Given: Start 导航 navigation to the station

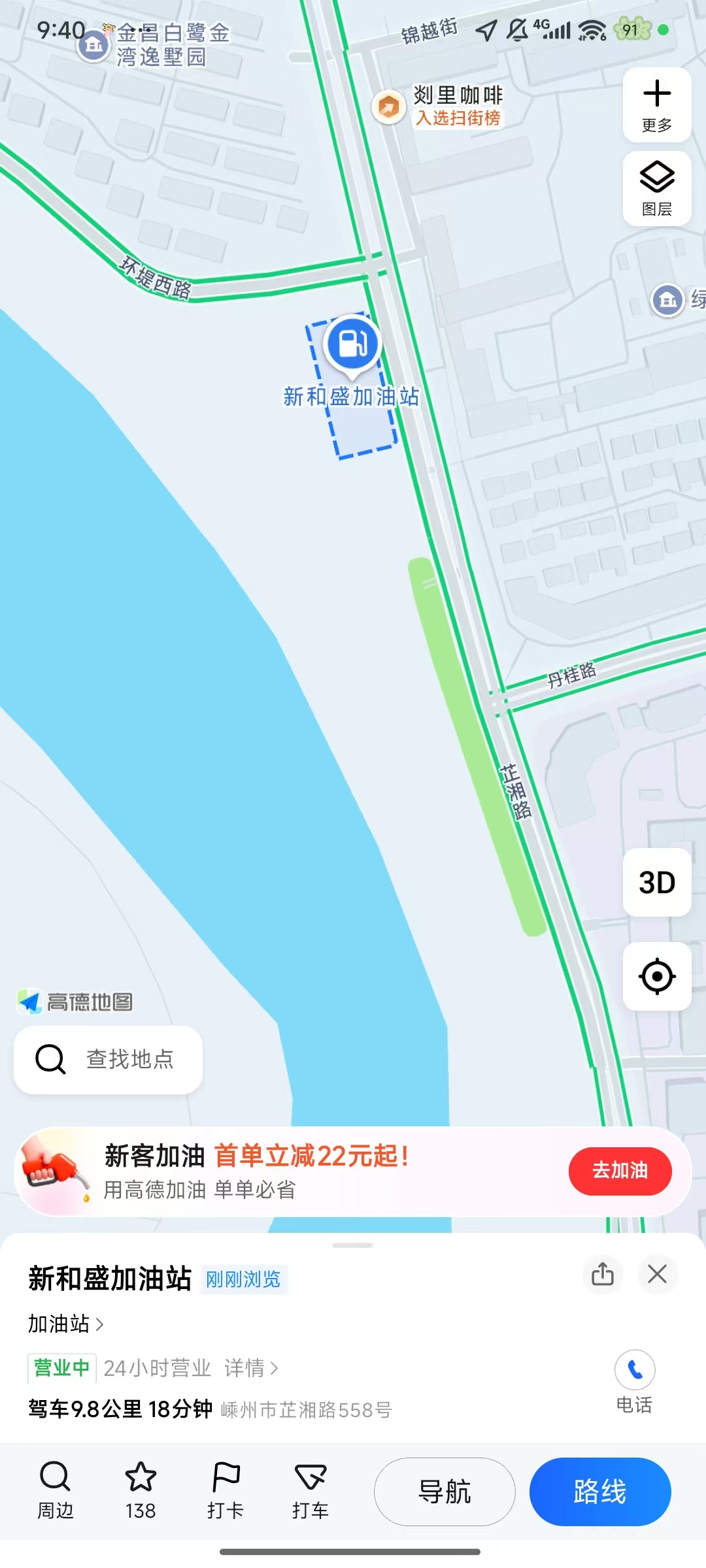Looking at the screenshot, I should 445,1492.
